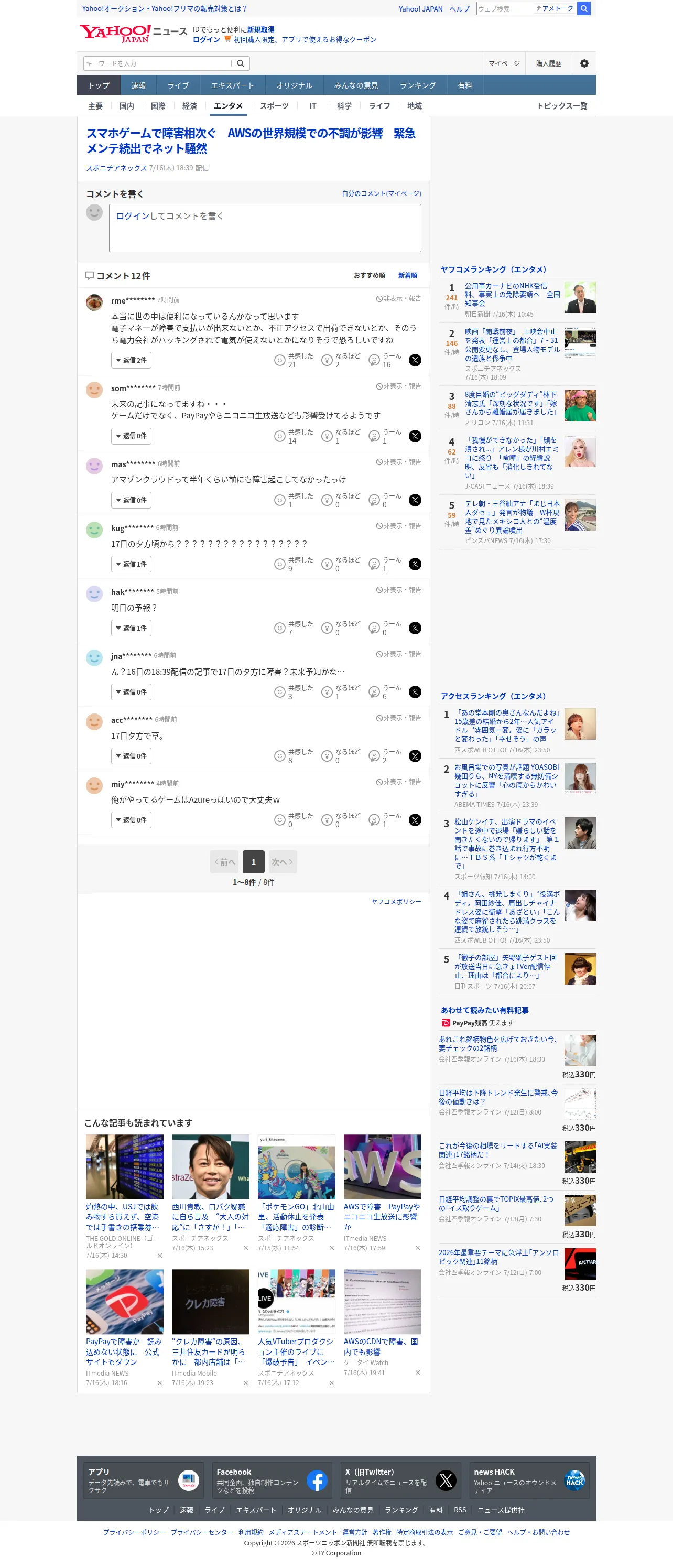Screen dimensions: 673x1568
Task: Share mas's comment to X
Action: [415, 500]
